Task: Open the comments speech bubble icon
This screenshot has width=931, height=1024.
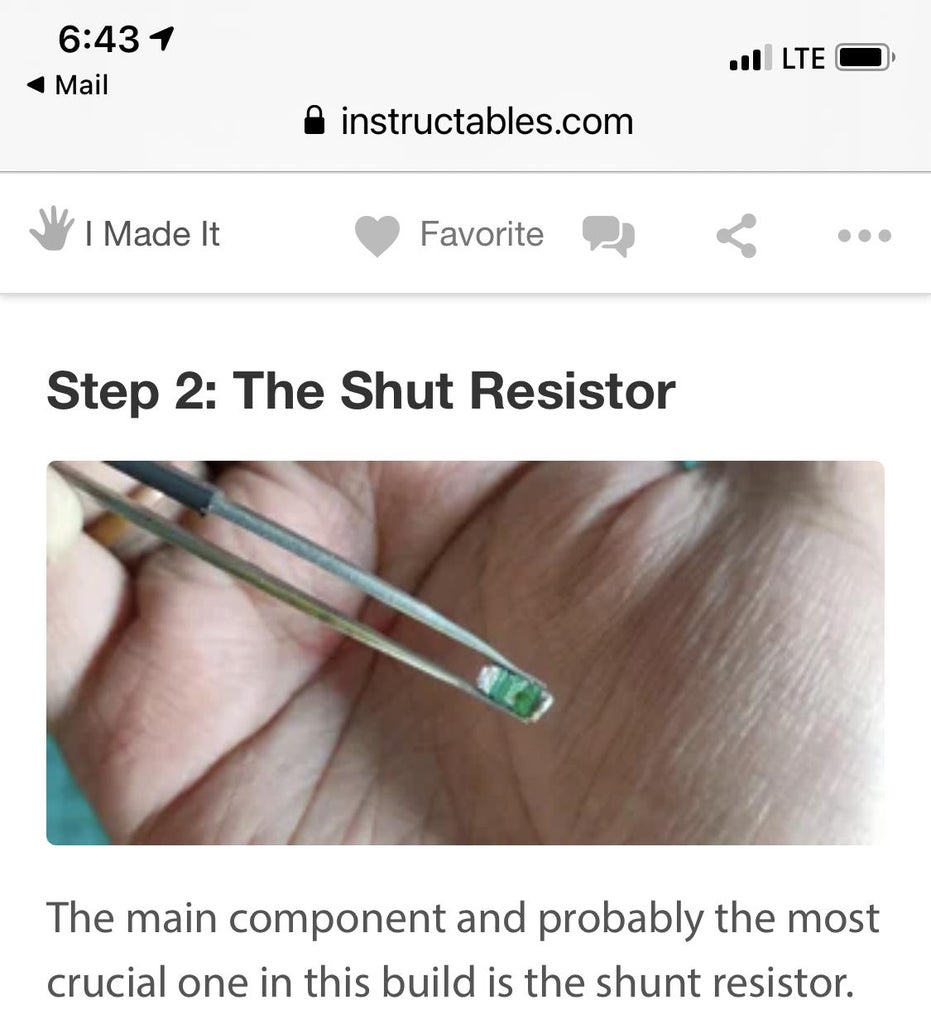Action: coord(609,235)
